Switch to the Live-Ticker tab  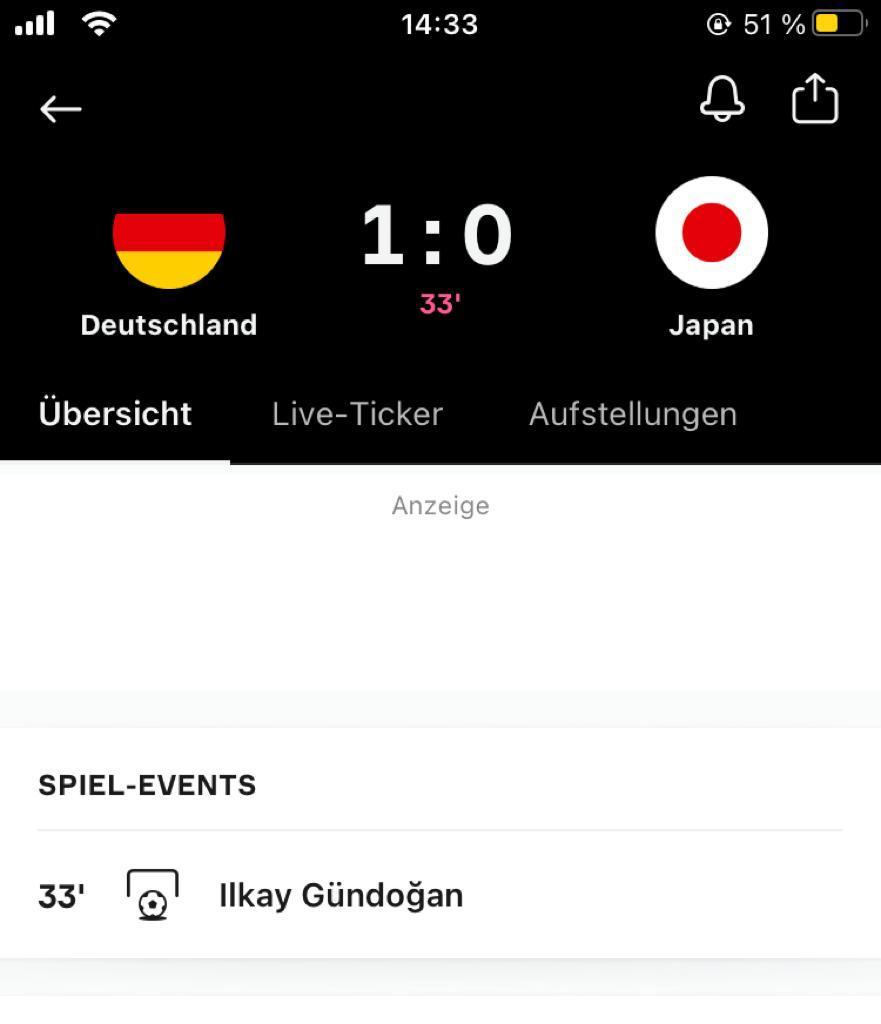pyautogui.click(x=357, y=414)
